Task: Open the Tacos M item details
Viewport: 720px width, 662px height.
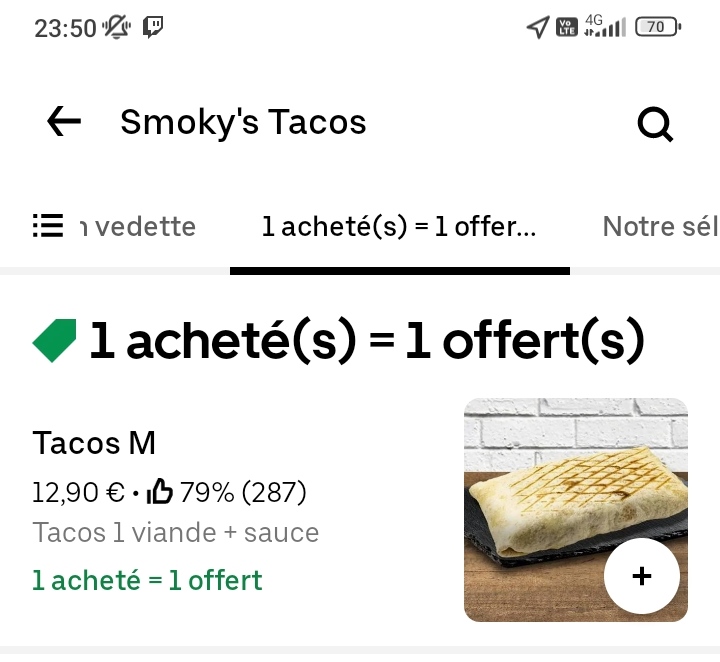Action: [x=95, y=443]
